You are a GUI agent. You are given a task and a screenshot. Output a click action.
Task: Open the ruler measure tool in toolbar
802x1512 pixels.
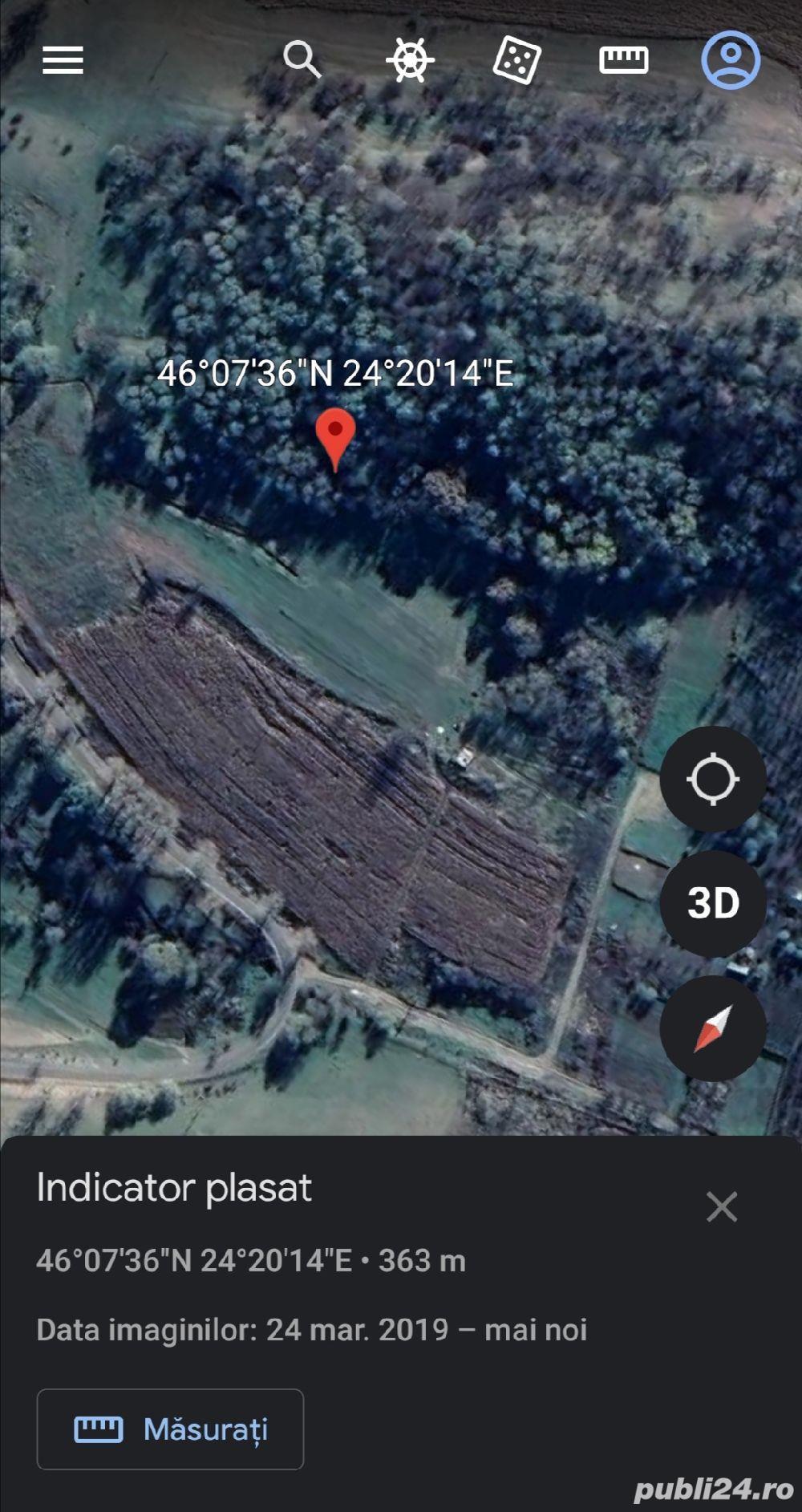click(623, 59)
